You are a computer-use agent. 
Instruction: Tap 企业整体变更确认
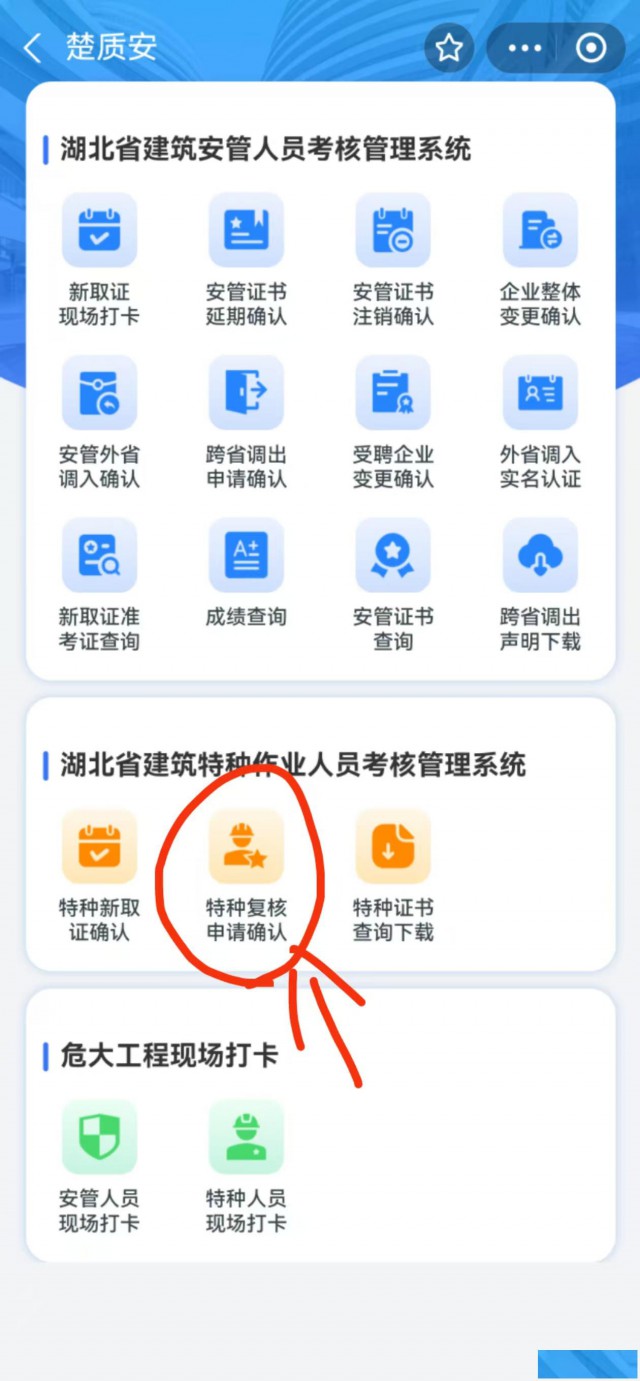[540, 231]
